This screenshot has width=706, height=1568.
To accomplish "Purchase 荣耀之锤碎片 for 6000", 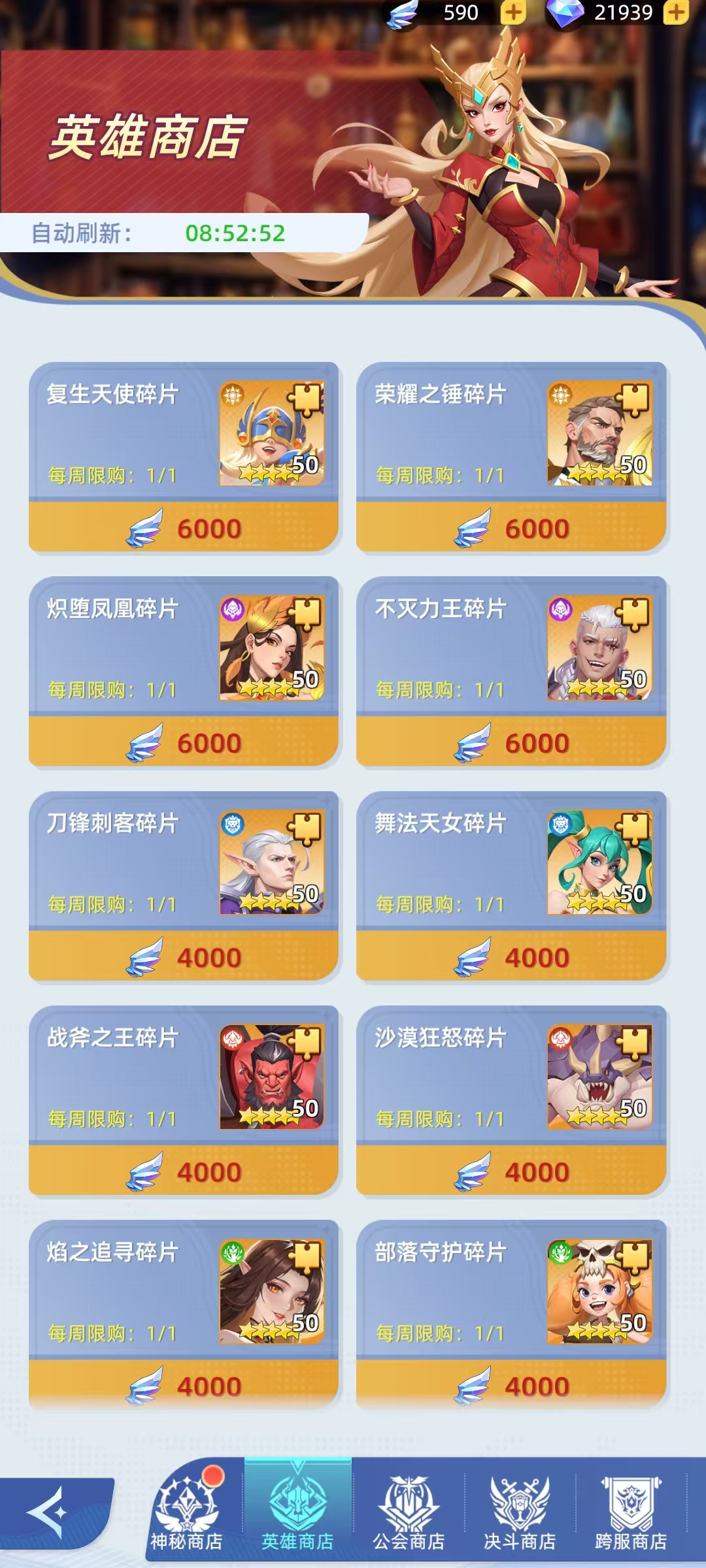I will coord(511,528).
